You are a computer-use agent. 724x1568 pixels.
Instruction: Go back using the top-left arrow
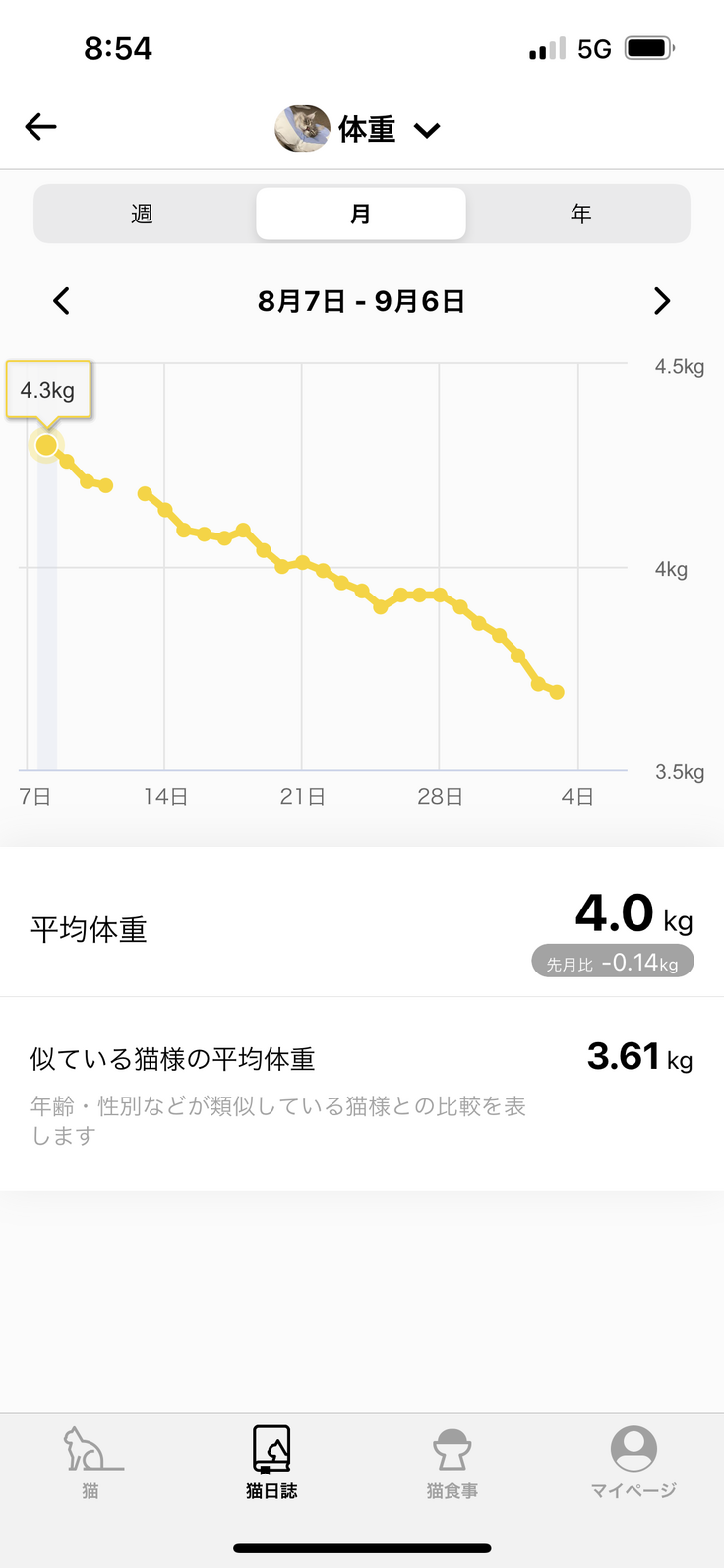coord(40,127)
